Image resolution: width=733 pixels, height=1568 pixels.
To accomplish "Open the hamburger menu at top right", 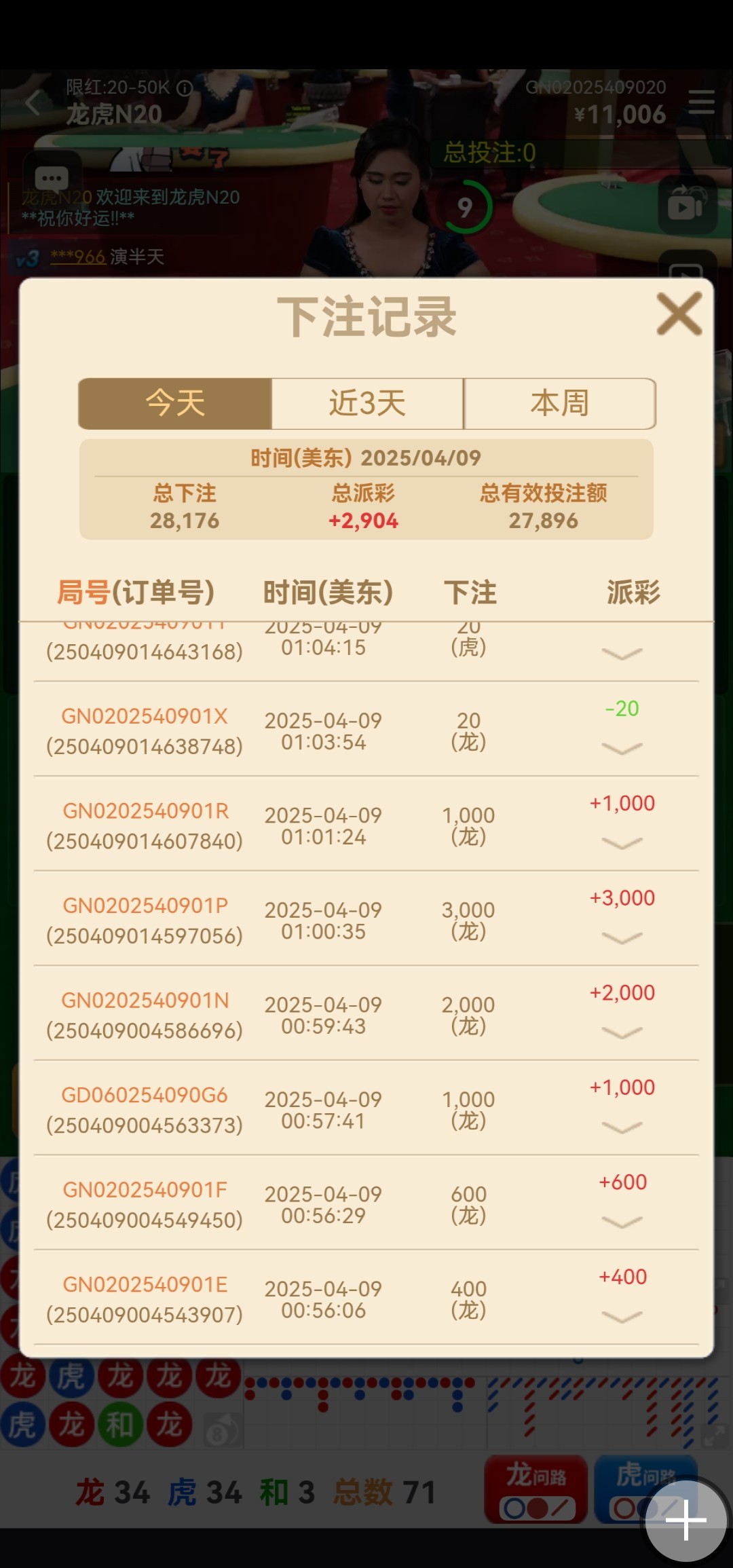I will tap(701, 103).
